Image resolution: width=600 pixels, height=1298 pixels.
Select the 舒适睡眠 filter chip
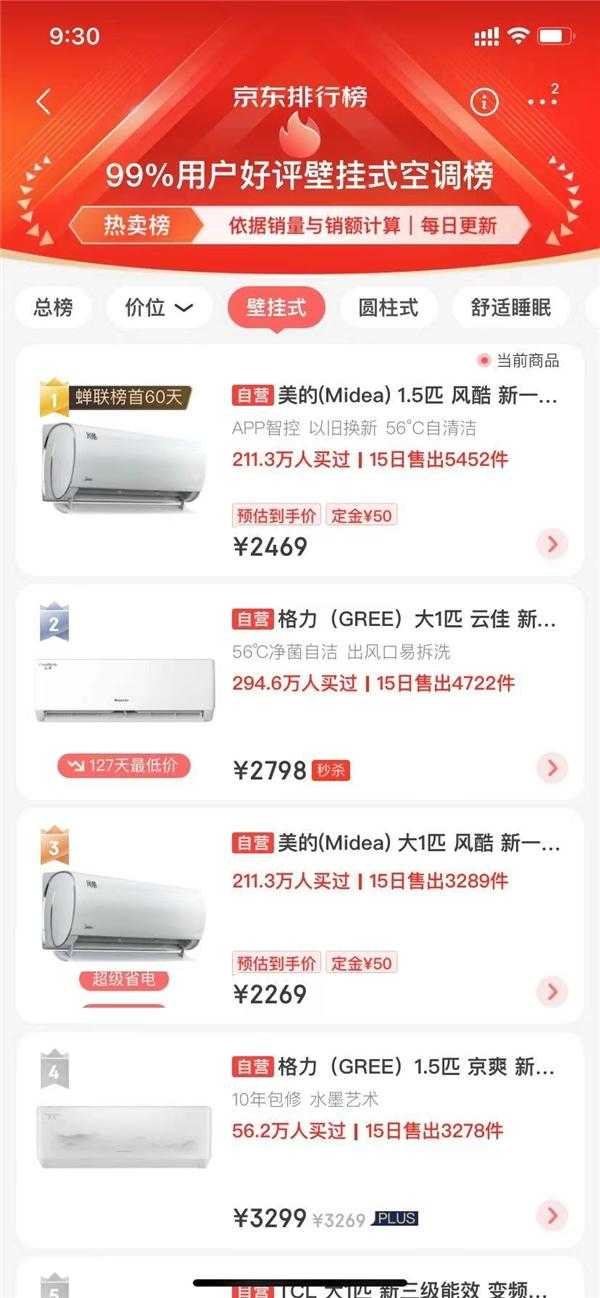click(x=510, y=308)
